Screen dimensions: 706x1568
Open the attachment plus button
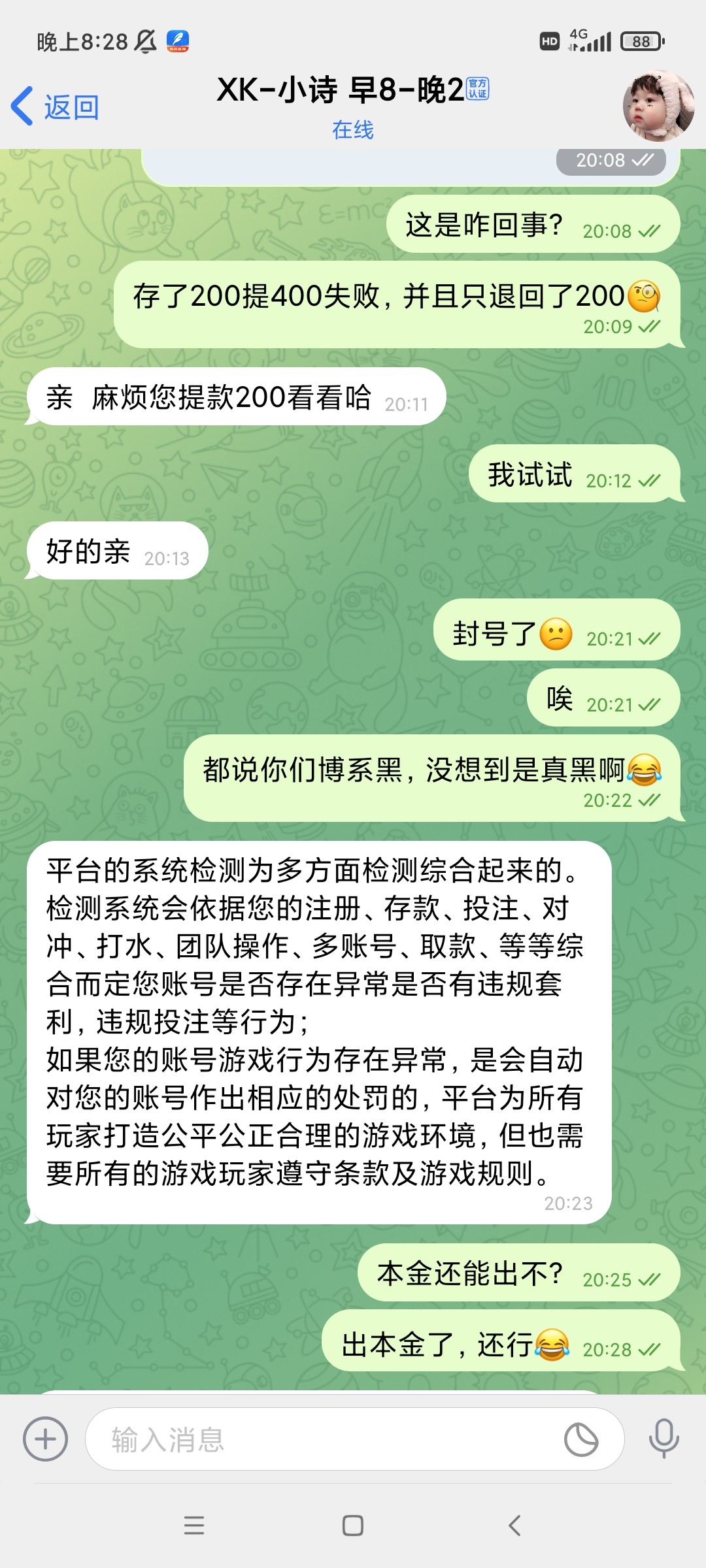point(45,1439)
